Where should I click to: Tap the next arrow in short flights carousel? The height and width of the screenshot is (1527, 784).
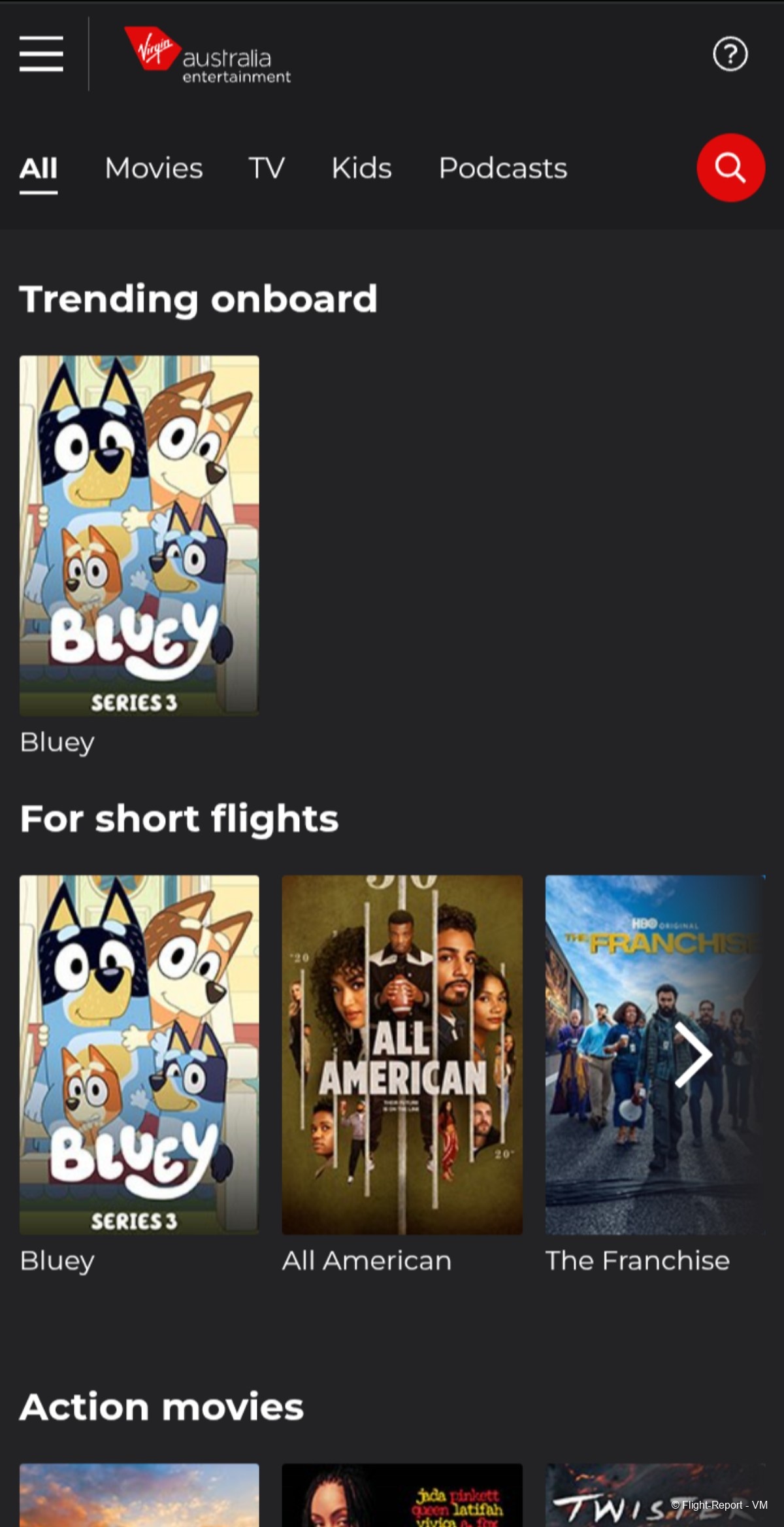tap(693, 1054)
